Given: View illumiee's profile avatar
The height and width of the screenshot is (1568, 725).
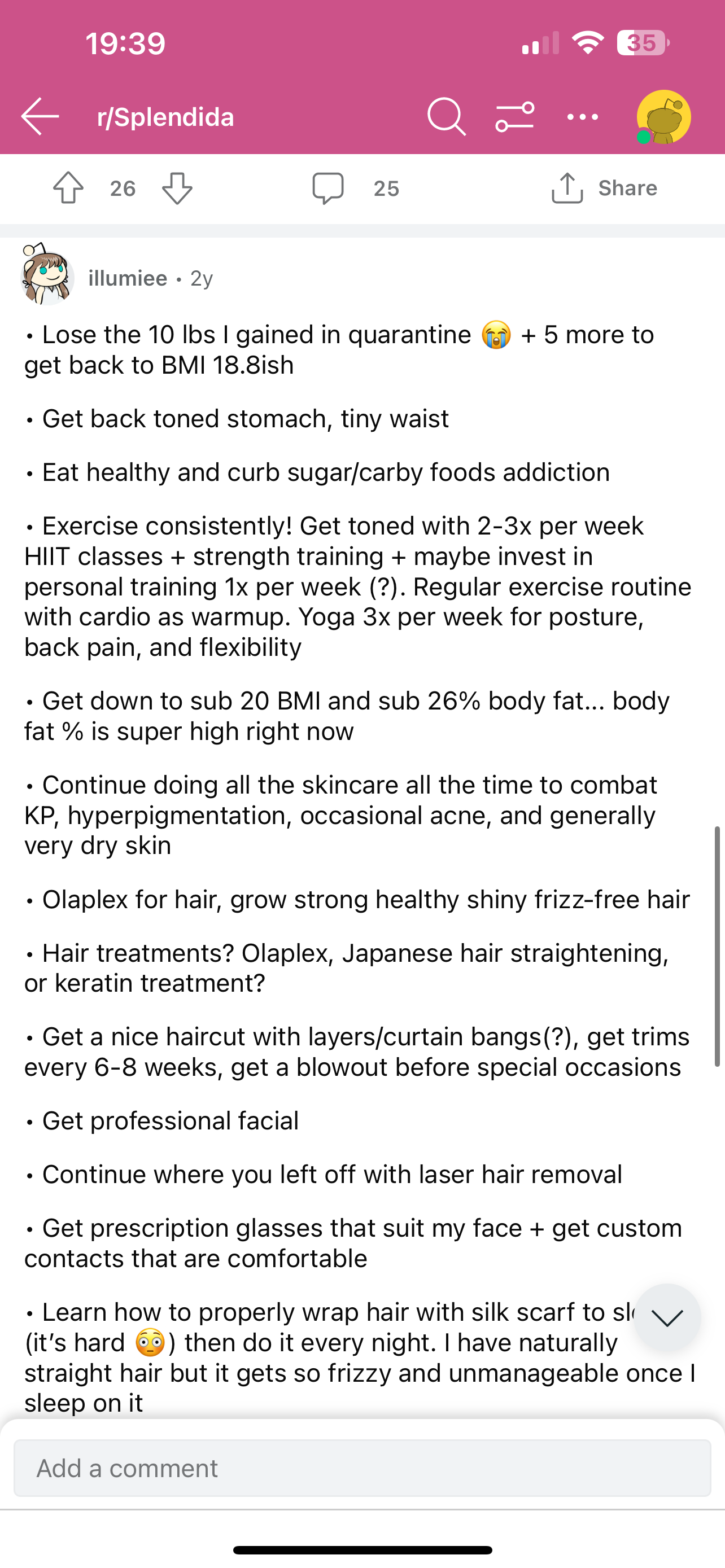Looking at the screenshot, I should coord(47,276).
